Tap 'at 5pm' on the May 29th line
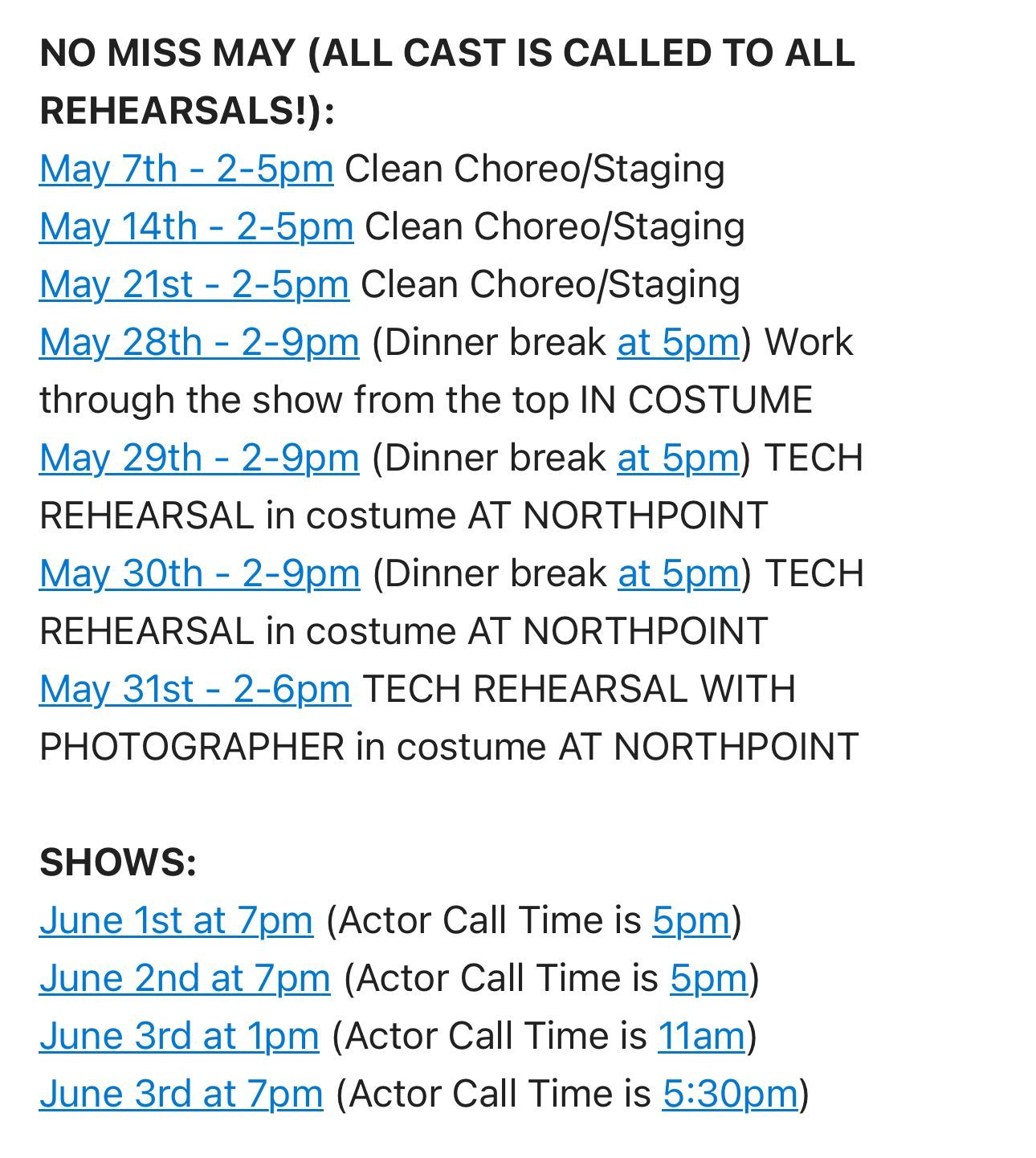The image size is (1036, 1158). (677, 459)
